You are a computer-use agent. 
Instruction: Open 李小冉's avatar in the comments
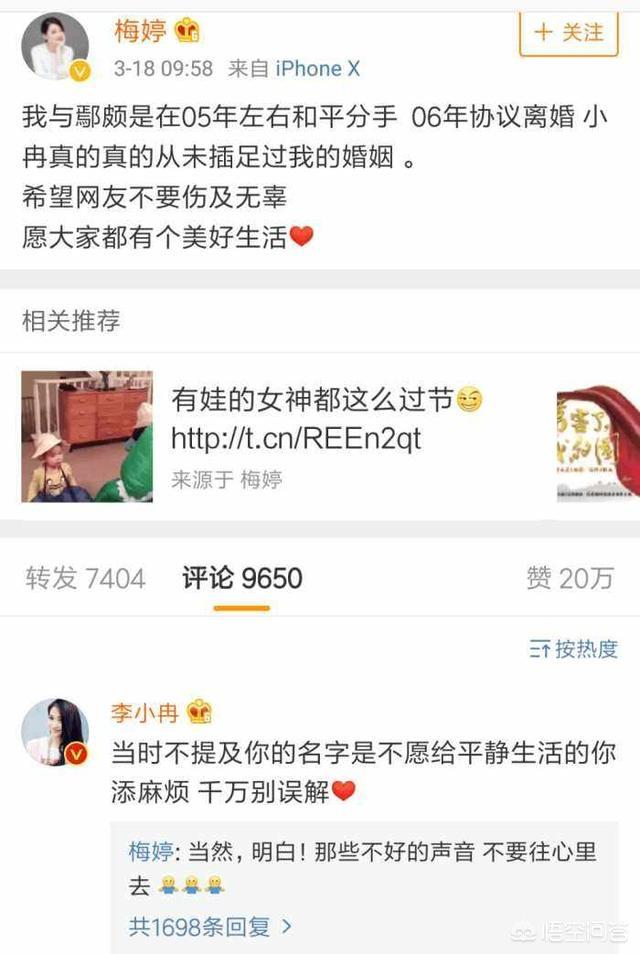pos(56,732)
